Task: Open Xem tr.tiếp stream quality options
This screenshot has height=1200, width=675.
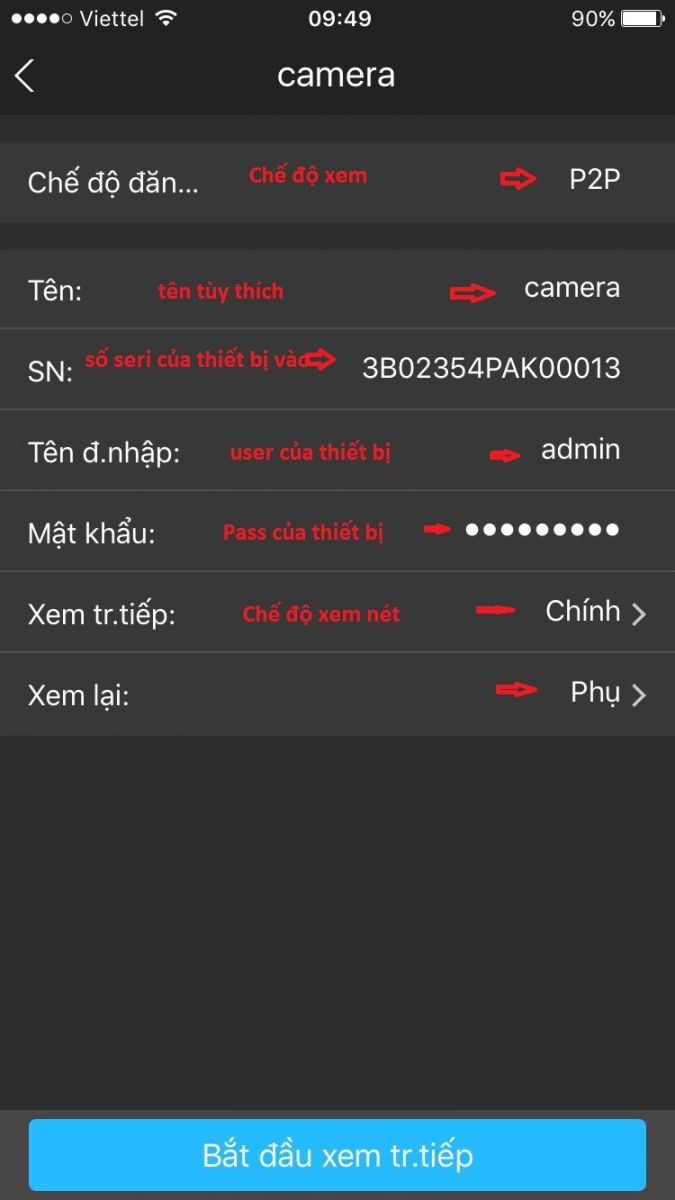Action: pos(594,612)
